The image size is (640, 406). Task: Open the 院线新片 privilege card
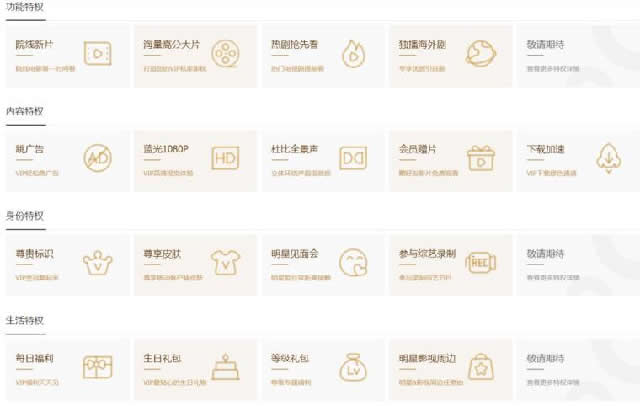tap(66, 55)
